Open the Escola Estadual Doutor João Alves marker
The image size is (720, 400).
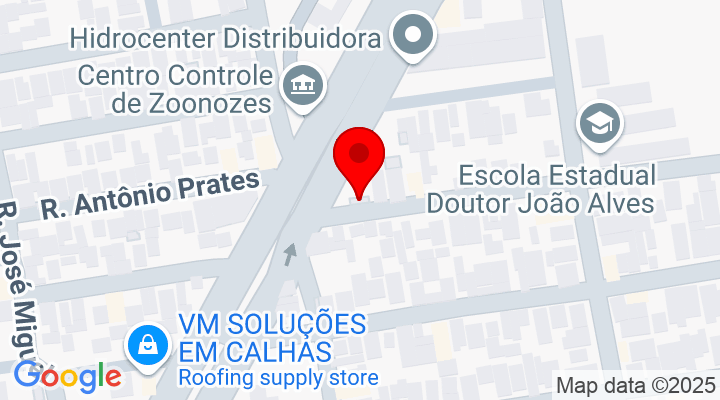(x=600, y=124)
